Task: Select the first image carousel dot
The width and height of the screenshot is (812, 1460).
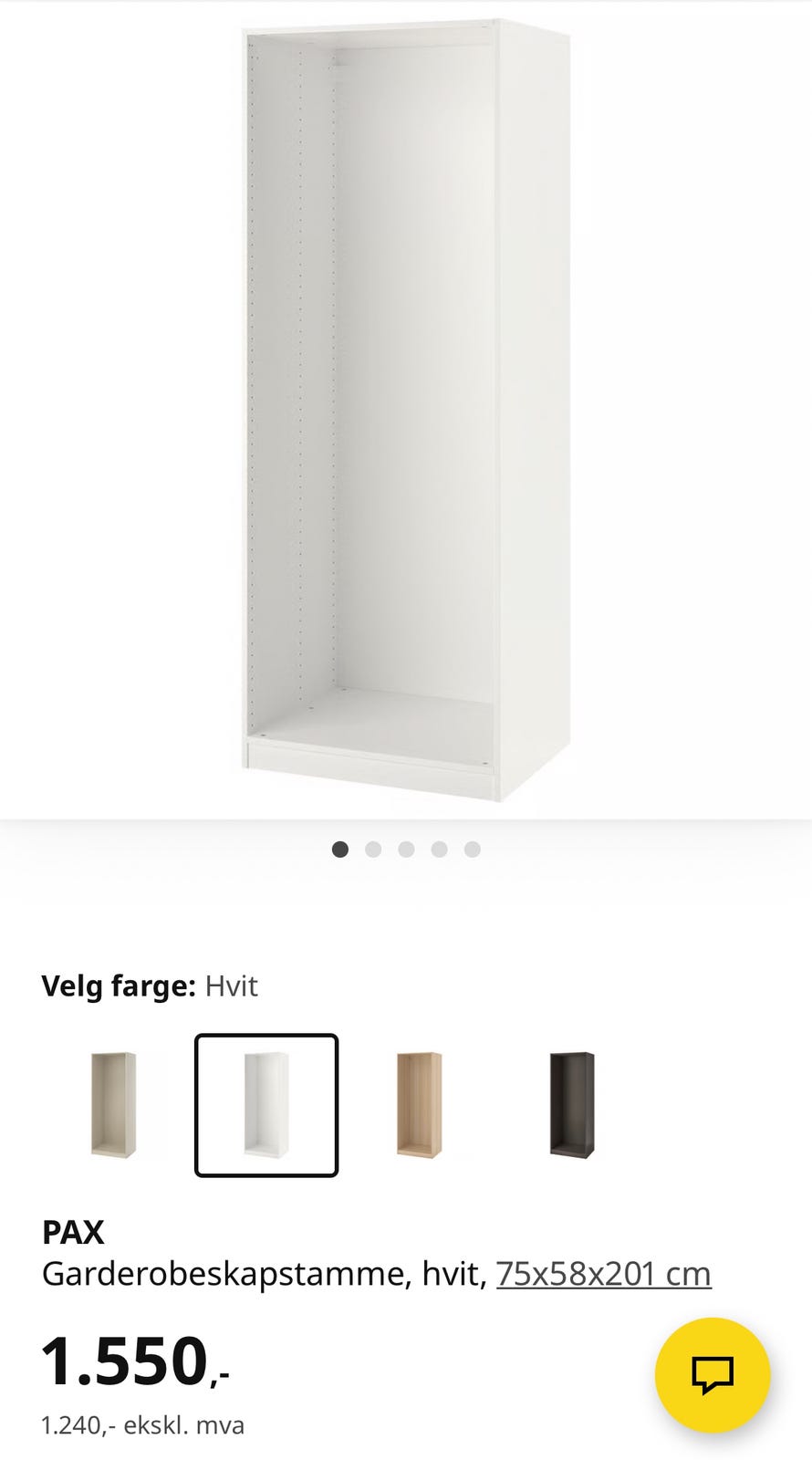Action: pos(339,849)
